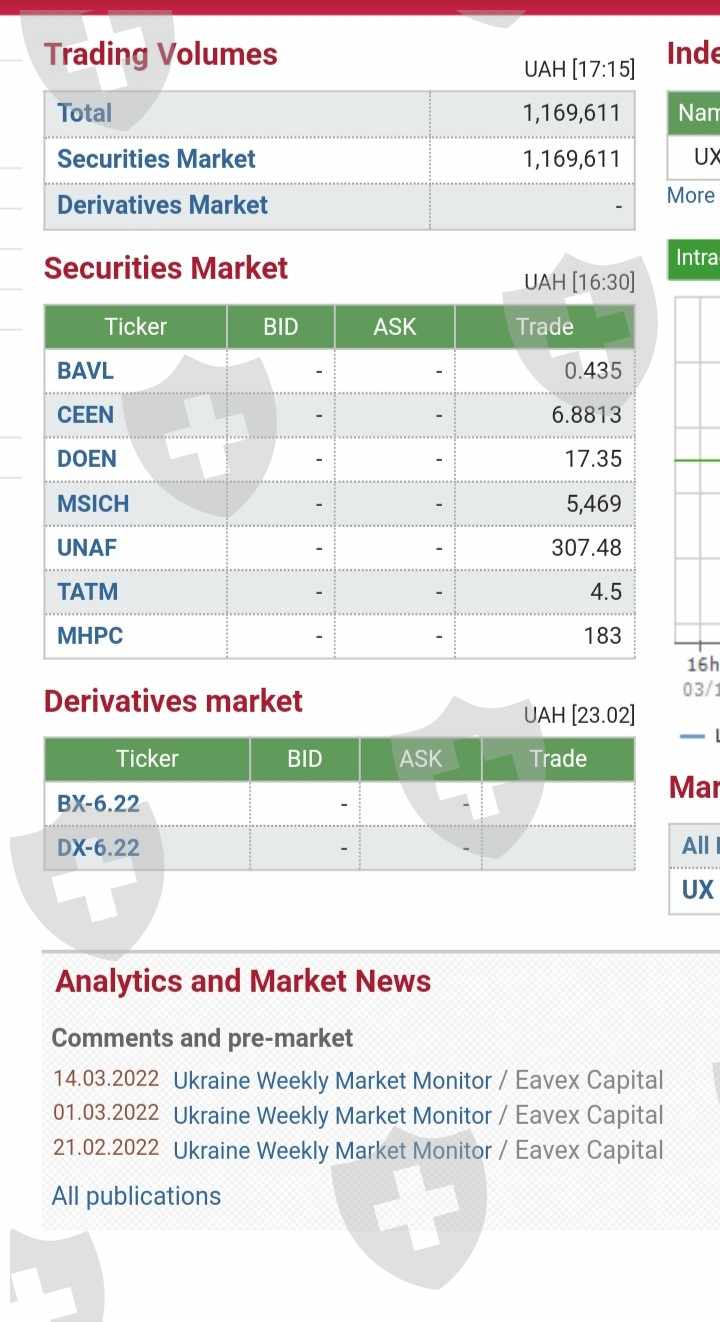
Task: View the UNAF ticker page
Action: click(x=87, y=547)
